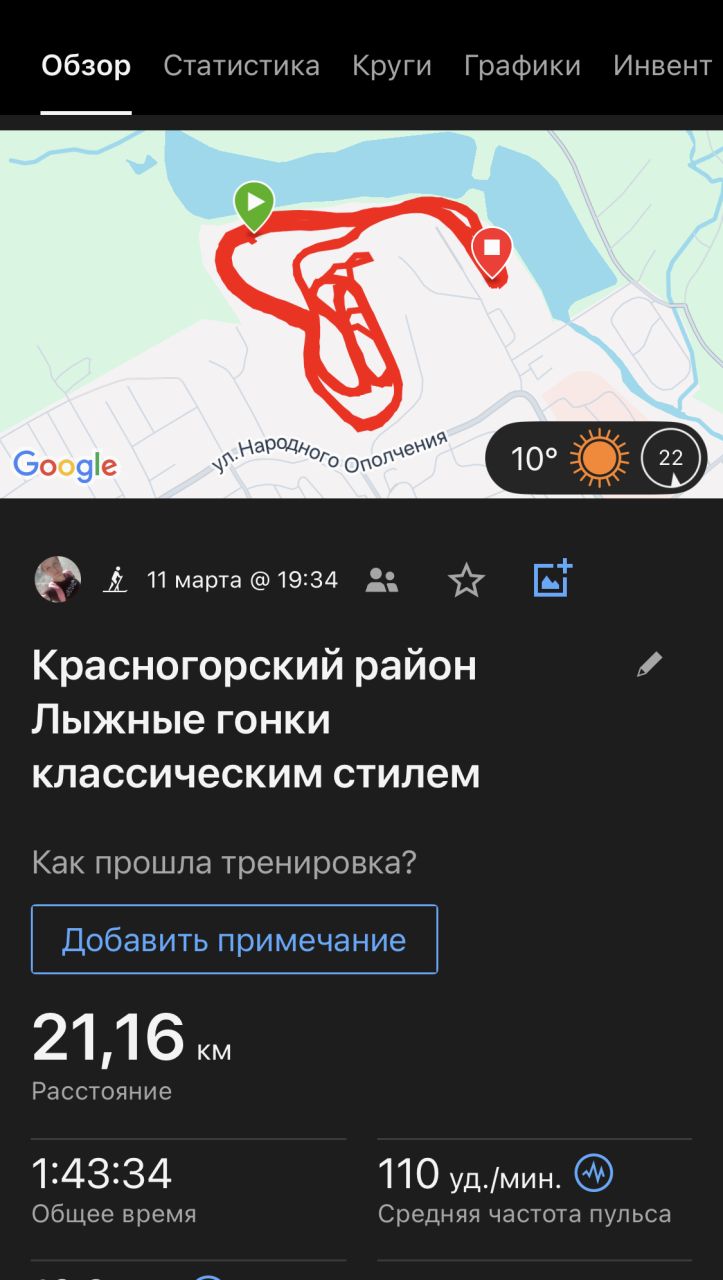Open the weather widget on map
The image size is (723, 1280).
(596, 459)
